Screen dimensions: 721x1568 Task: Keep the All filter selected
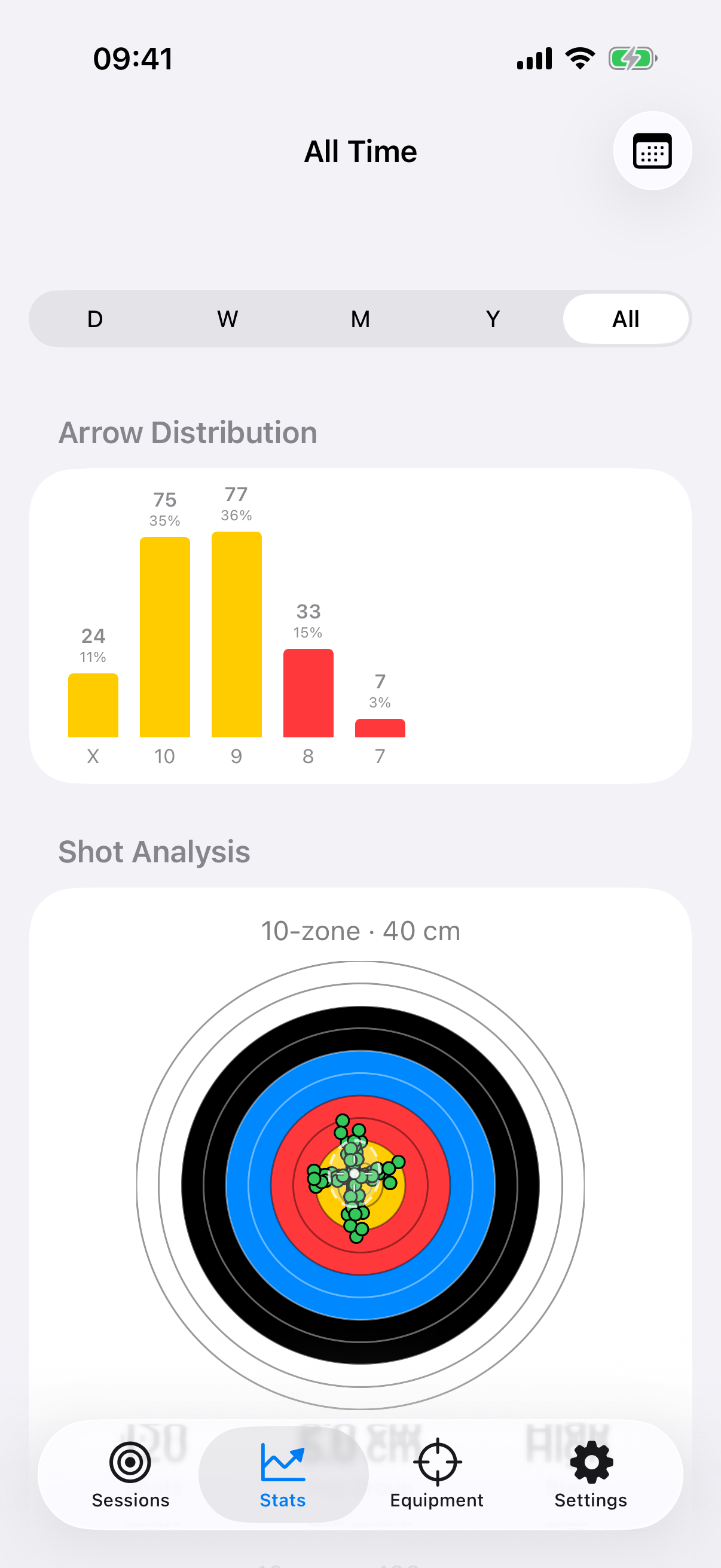[625, 318]
